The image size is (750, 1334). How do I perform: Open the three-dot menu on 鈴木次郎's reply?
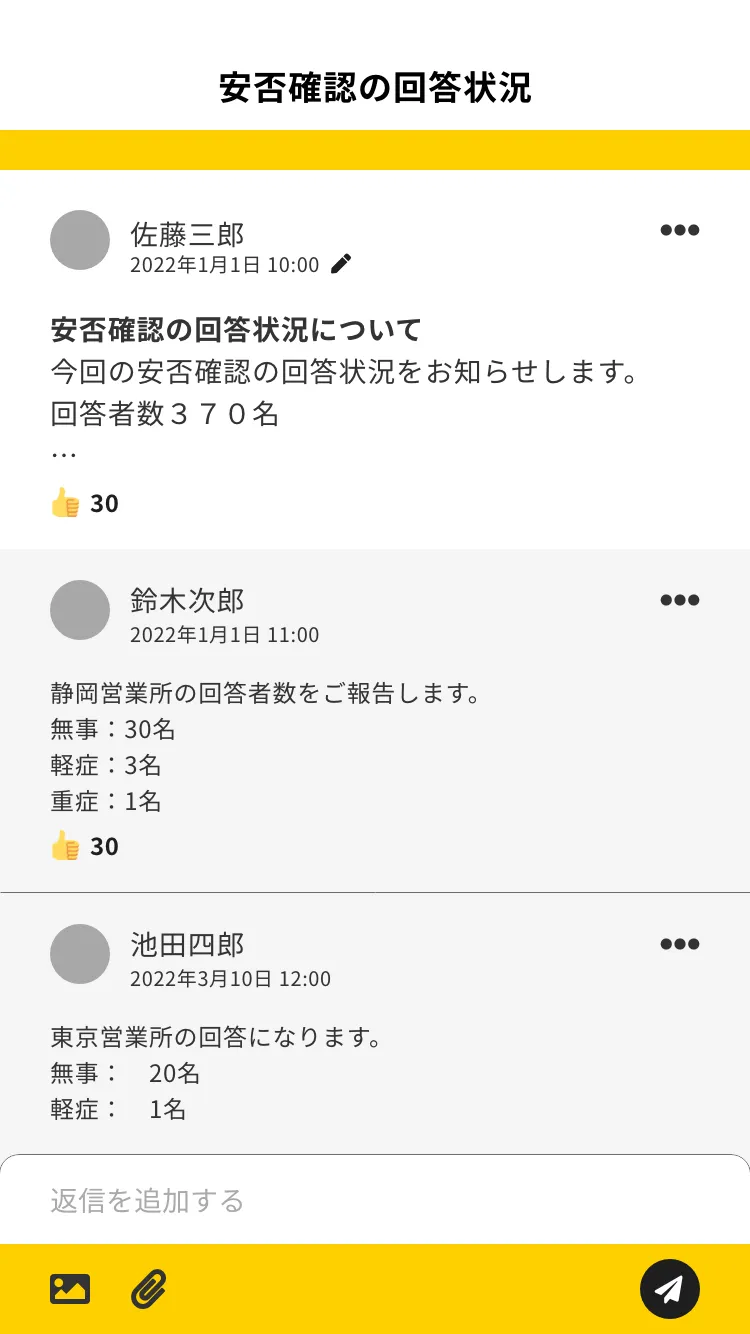[x=679, y=600]
